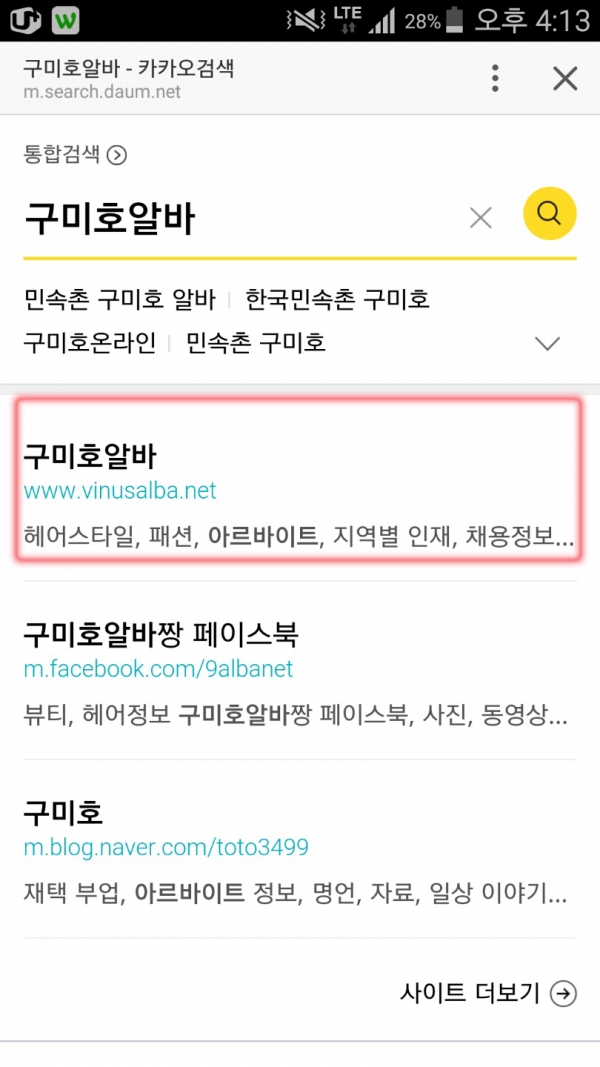Open the 구미호알바짱 페이스북 result
The height and width of the screenshot is (1067, 600).
[x=161, y=633]
